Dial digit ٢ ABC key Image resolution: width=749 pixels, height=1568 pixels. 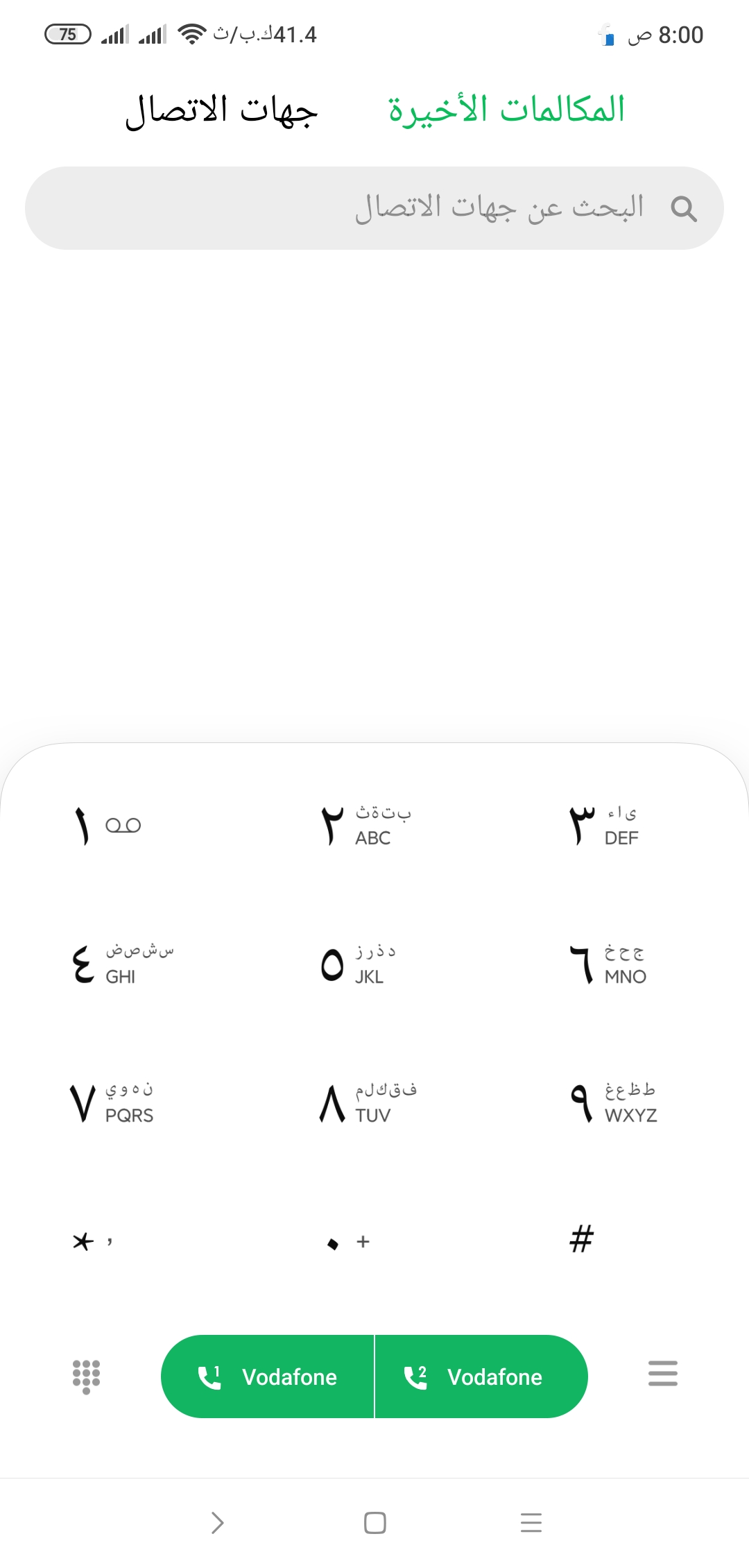pyautogui.click(x=374, y=826)
